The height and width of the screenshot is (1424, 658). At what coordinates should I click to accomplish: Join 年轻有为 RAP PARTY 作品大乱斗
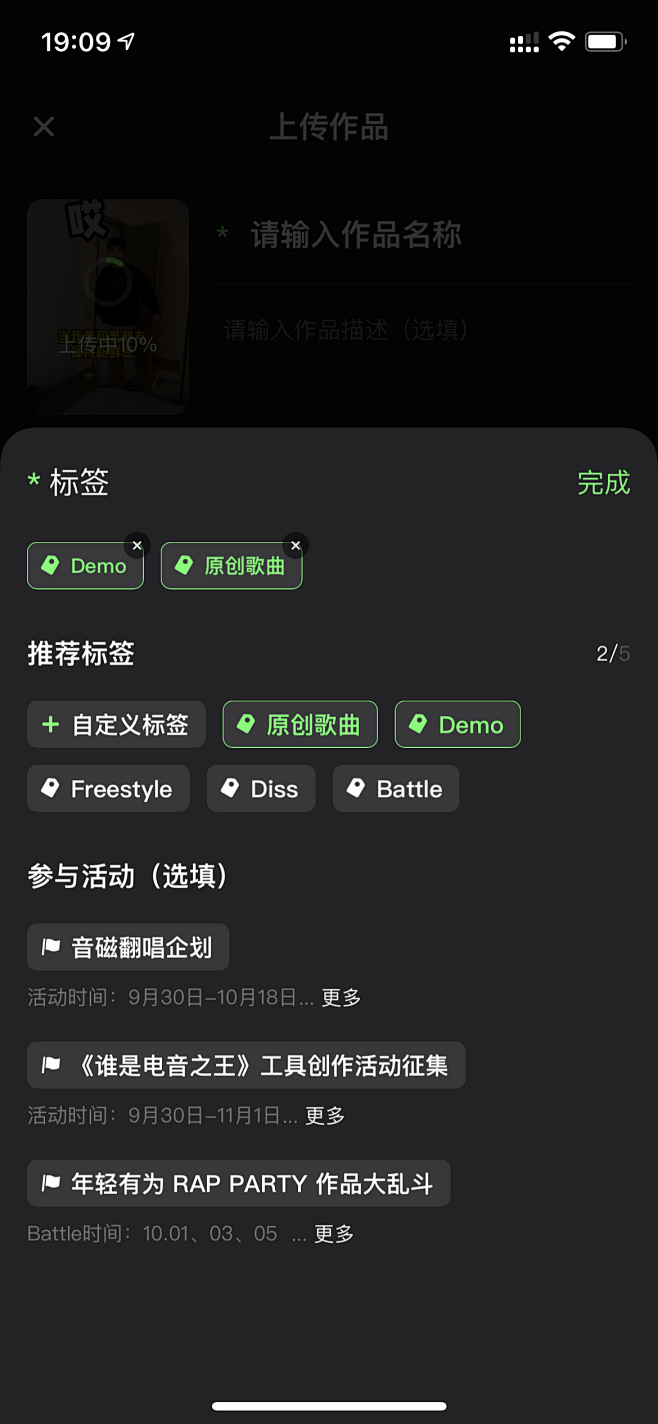point(238,1184)
